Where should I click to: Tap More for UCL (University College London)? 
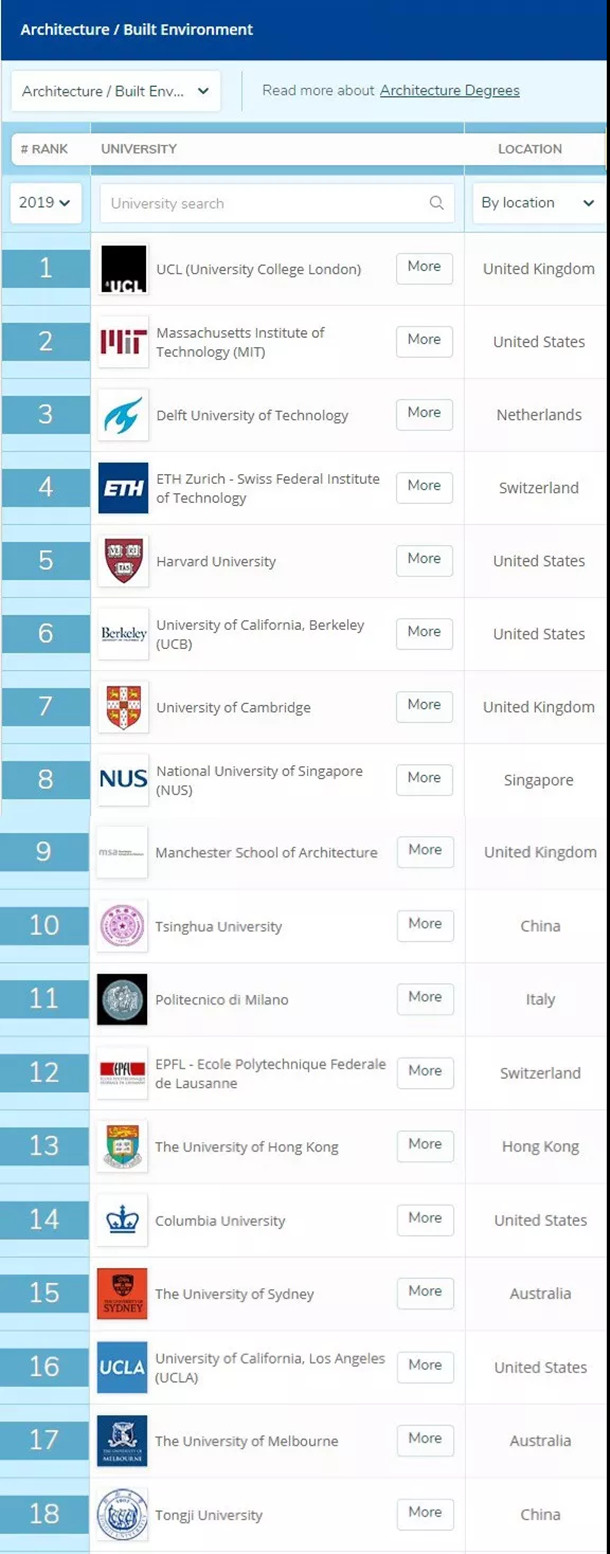424,267
